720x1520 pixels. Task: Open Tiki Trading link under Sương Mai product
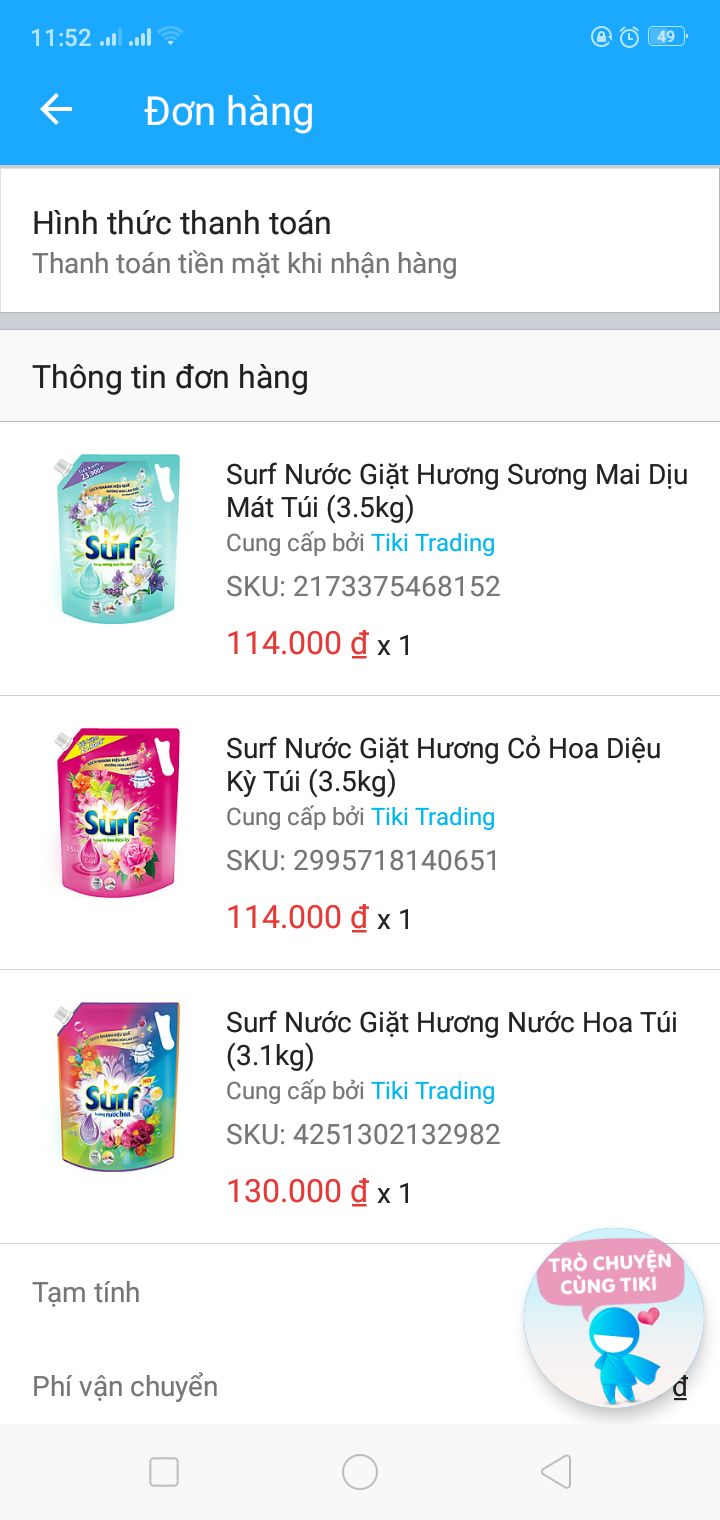pyautogui.click(x=433, y=542)
